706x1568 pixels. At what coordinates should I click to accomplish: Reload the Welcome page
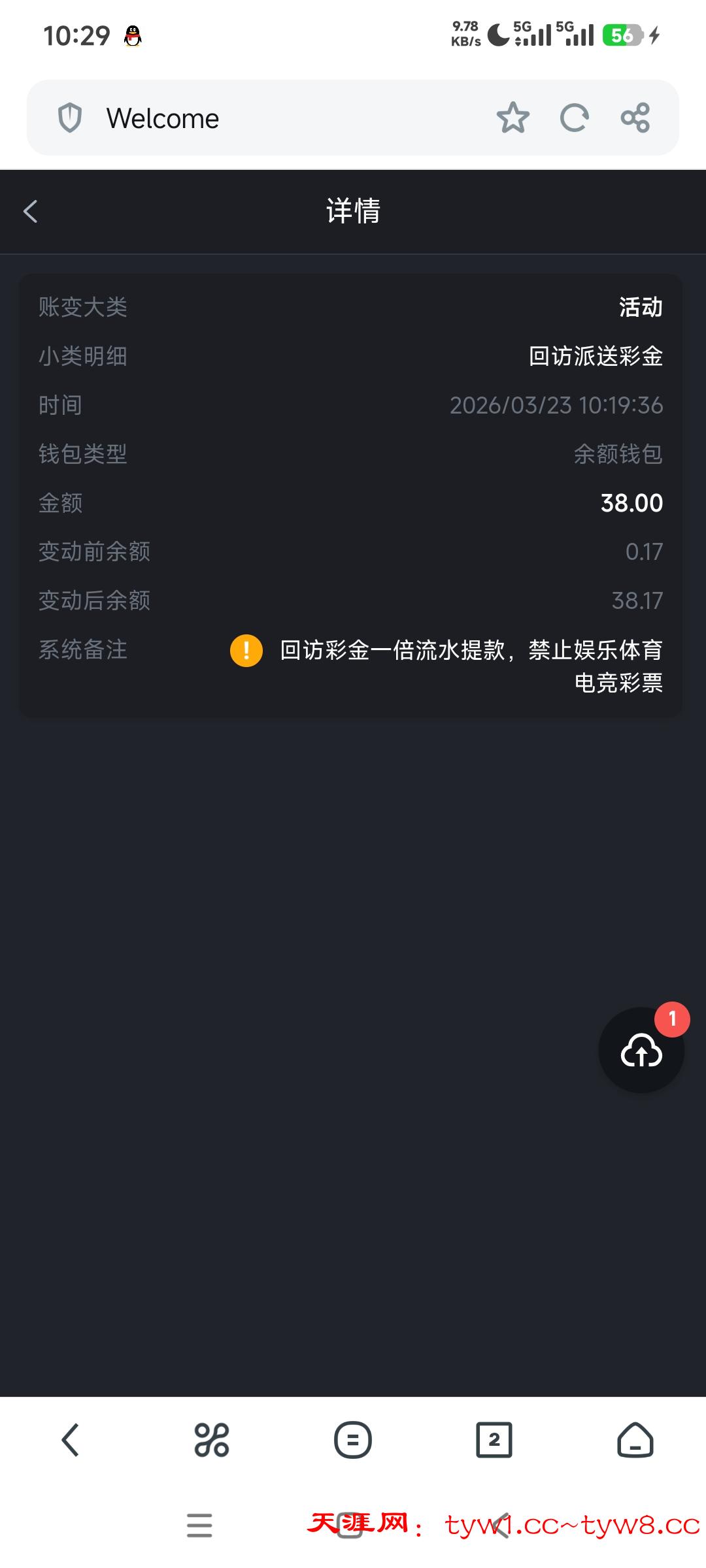(x=575, y=118)
